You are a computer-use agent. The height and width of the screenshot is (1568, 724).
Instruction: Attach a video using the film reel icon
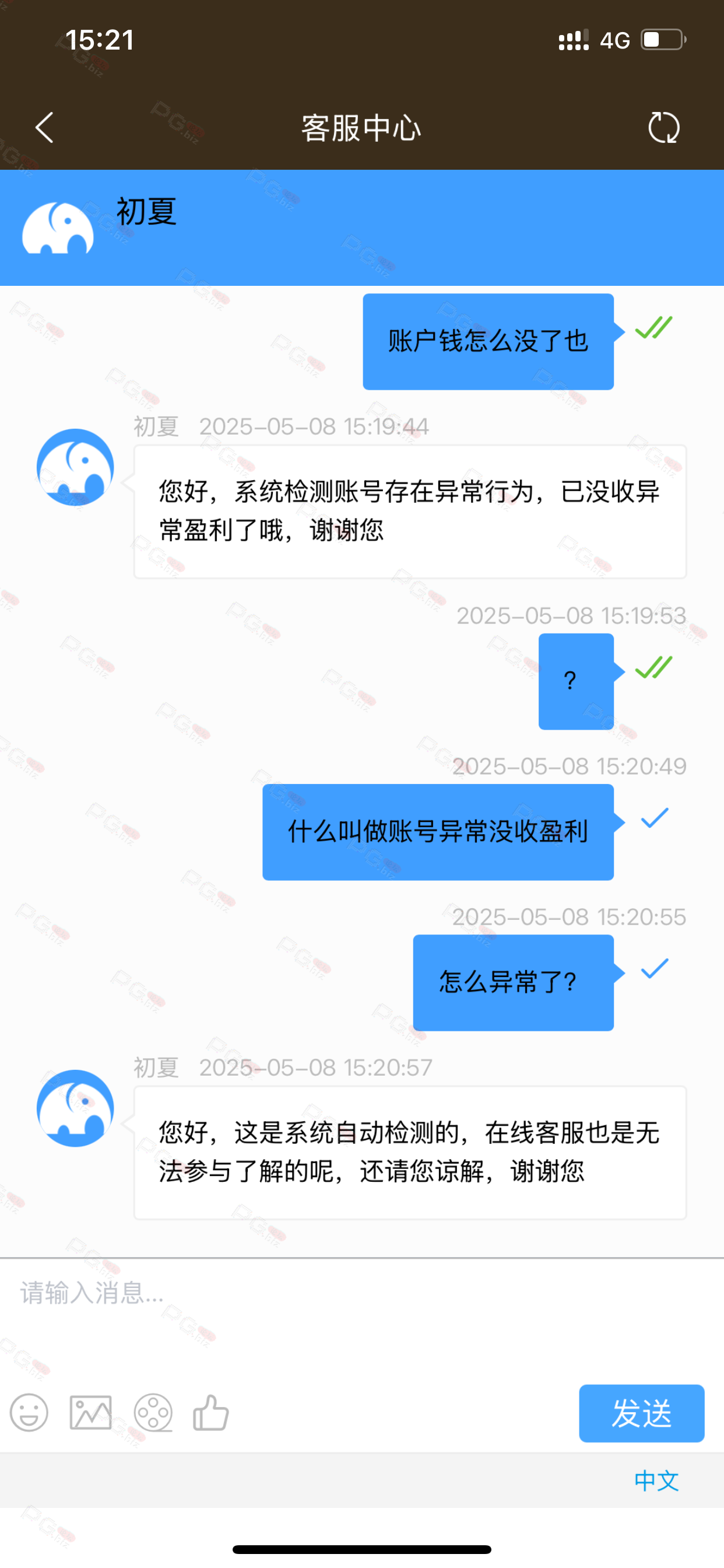[153, 1412]
